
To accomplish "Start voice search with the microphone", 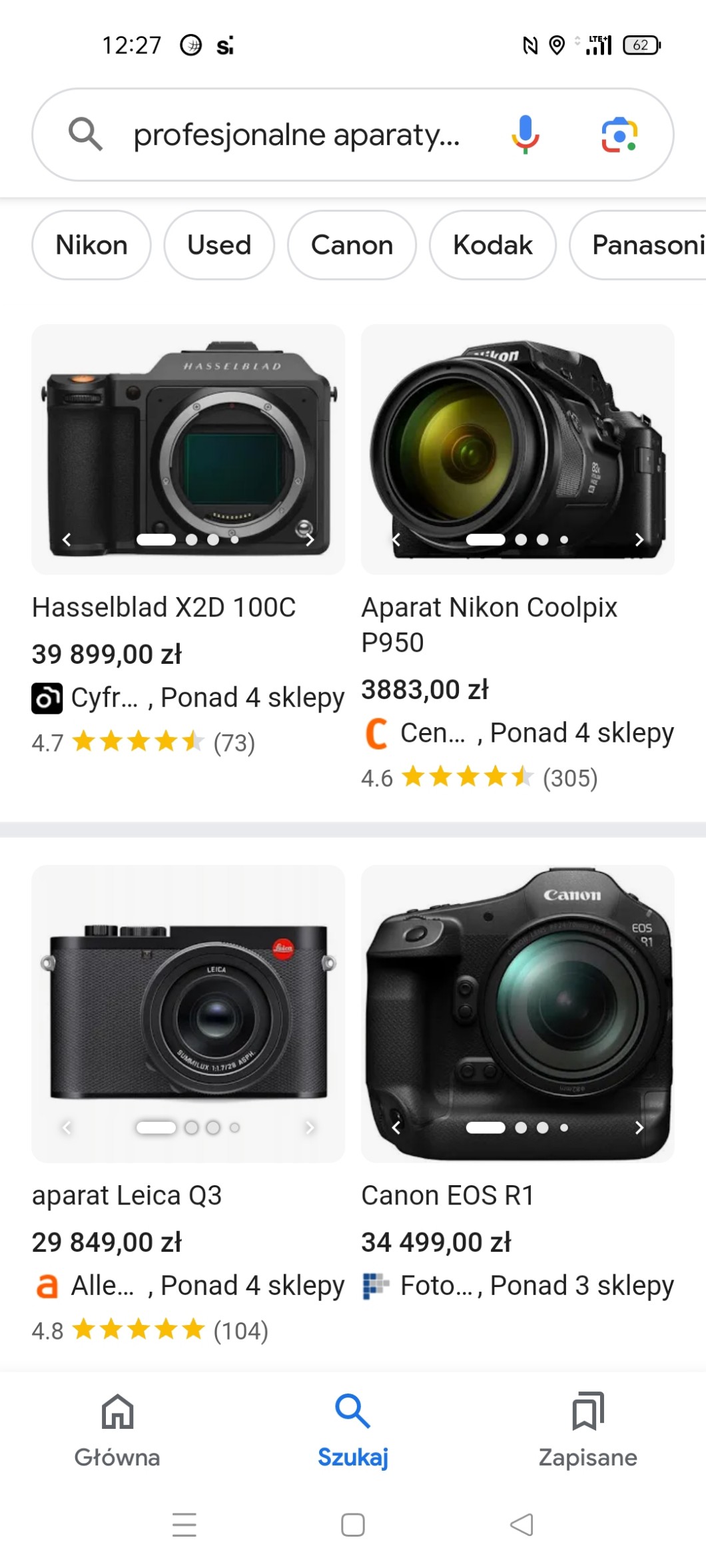I will coord(525,134).
